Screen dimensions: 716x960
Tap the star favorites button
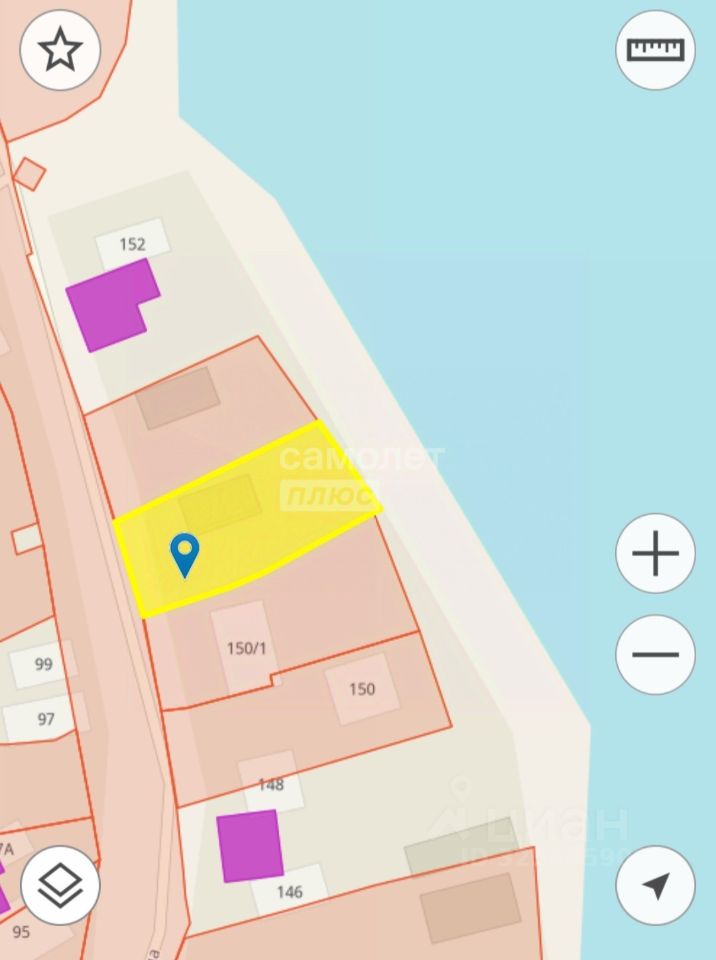tap(60, 50)
